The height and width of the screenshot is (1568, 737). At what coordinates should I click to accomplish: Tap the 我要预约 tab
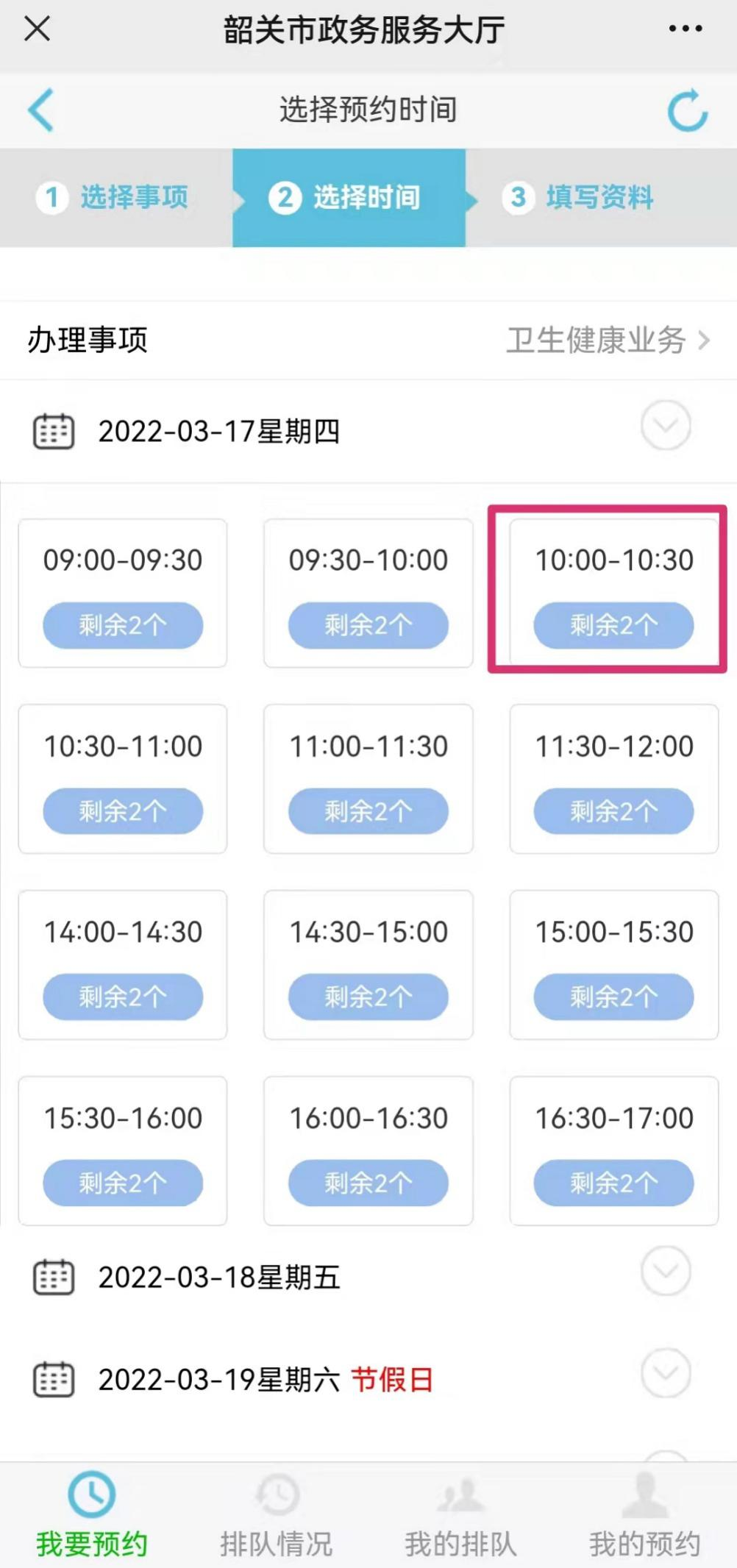point(92,1515)
